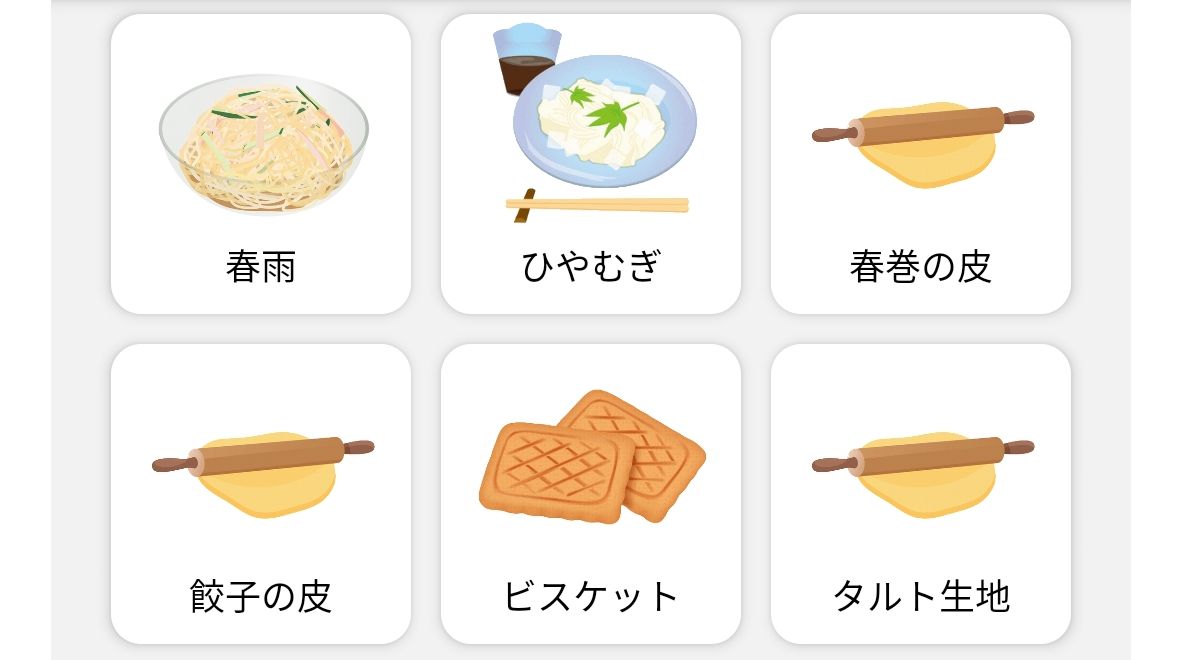Viewport: 1180px width, 660px height.
Task: Select the タルト生地 card
Action: [920, 495]
